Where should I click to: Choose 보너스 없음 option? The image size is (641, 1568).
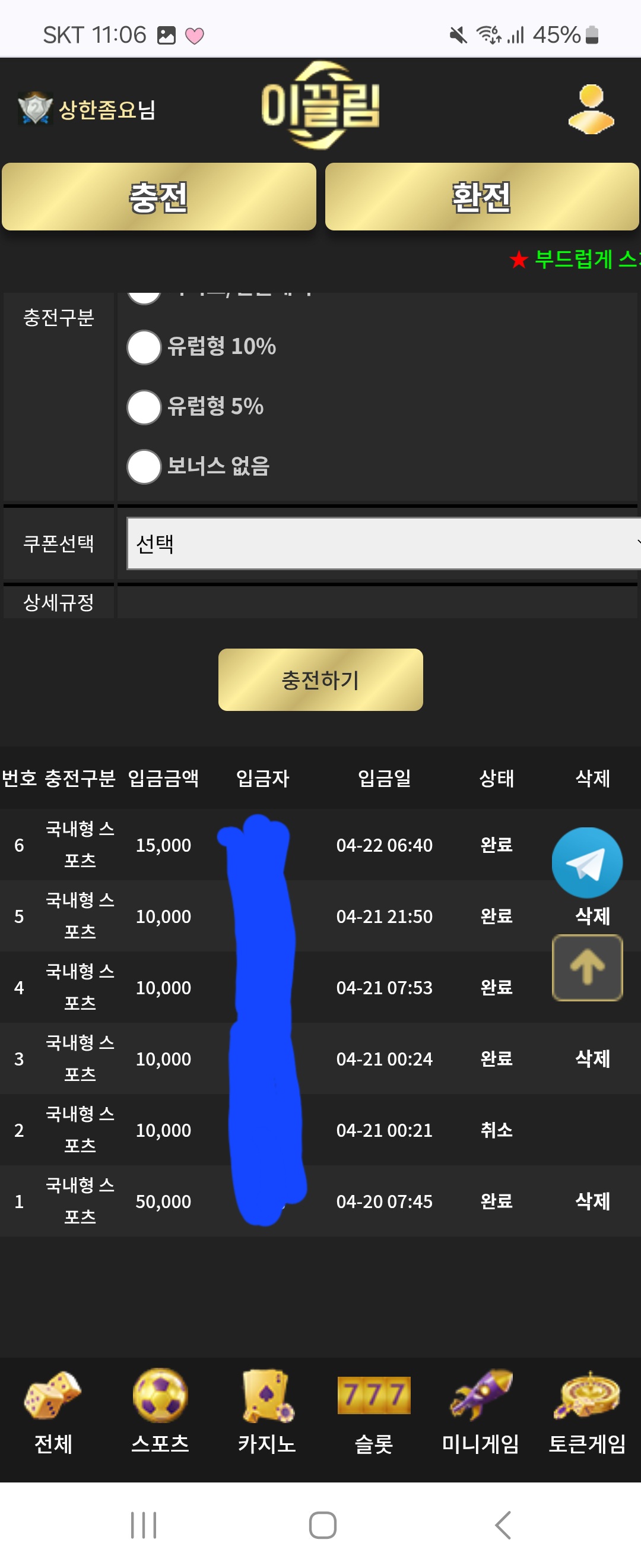coord(144,466)
